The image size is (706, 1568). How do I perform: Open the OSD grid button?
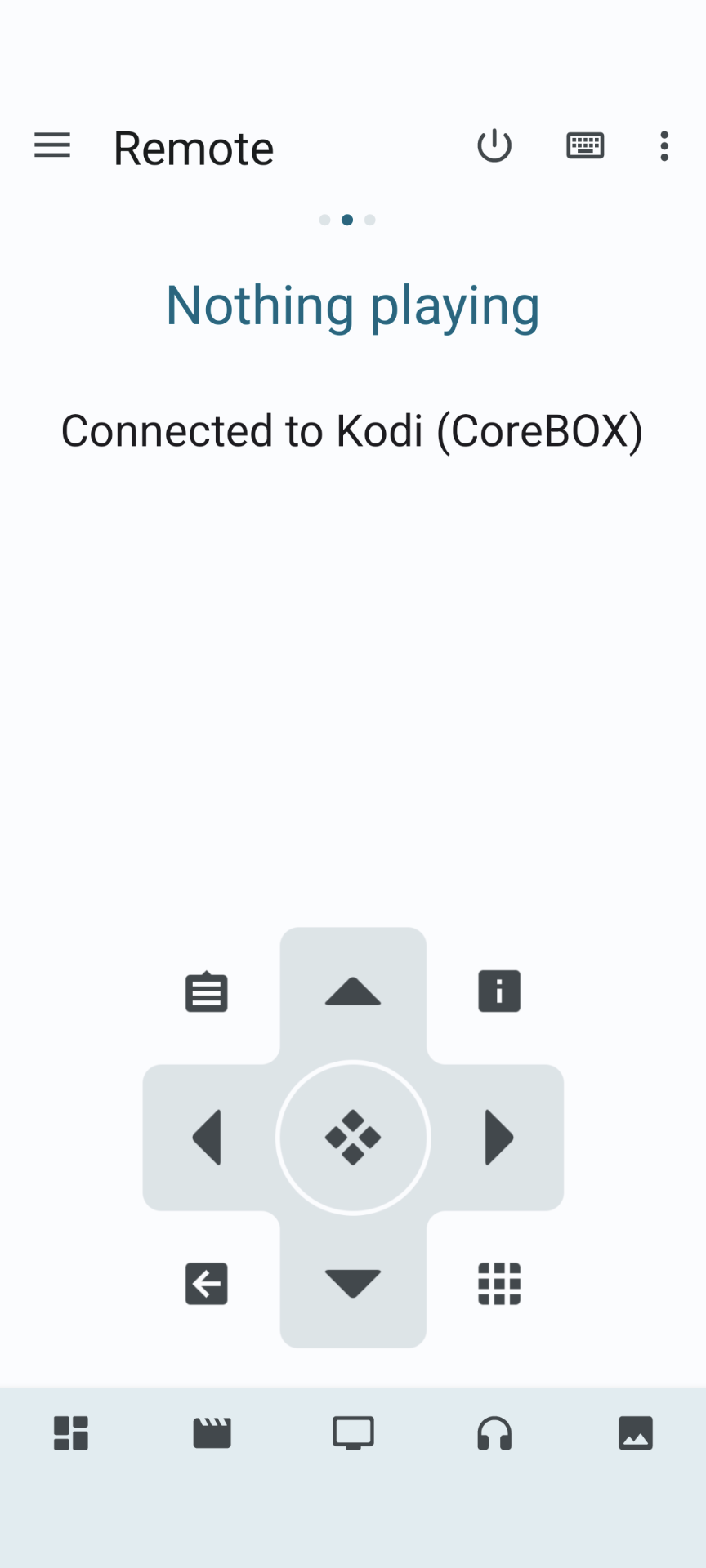[x=499, y=1284]
